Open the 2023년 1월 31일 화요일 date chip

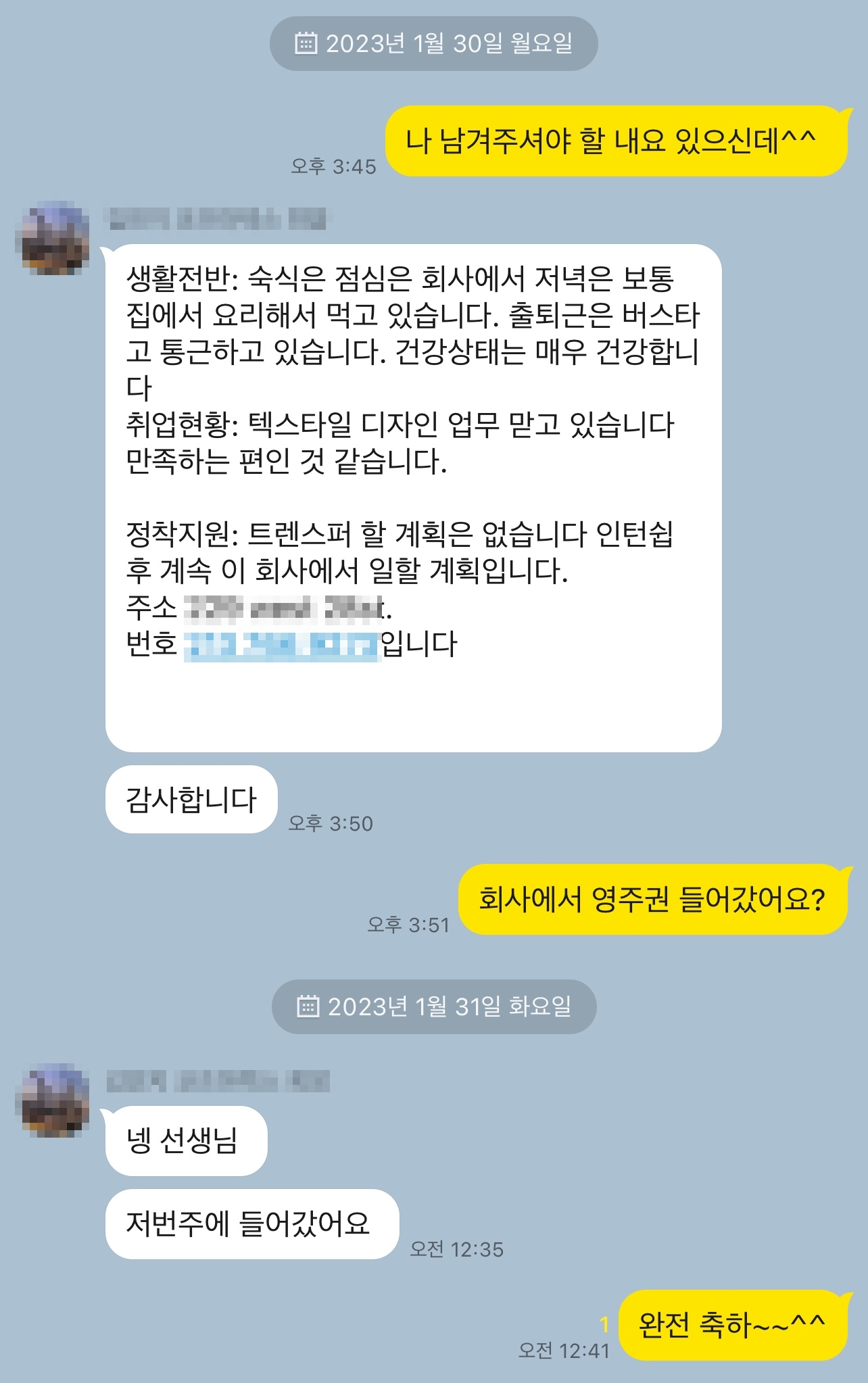[434, 1006]
